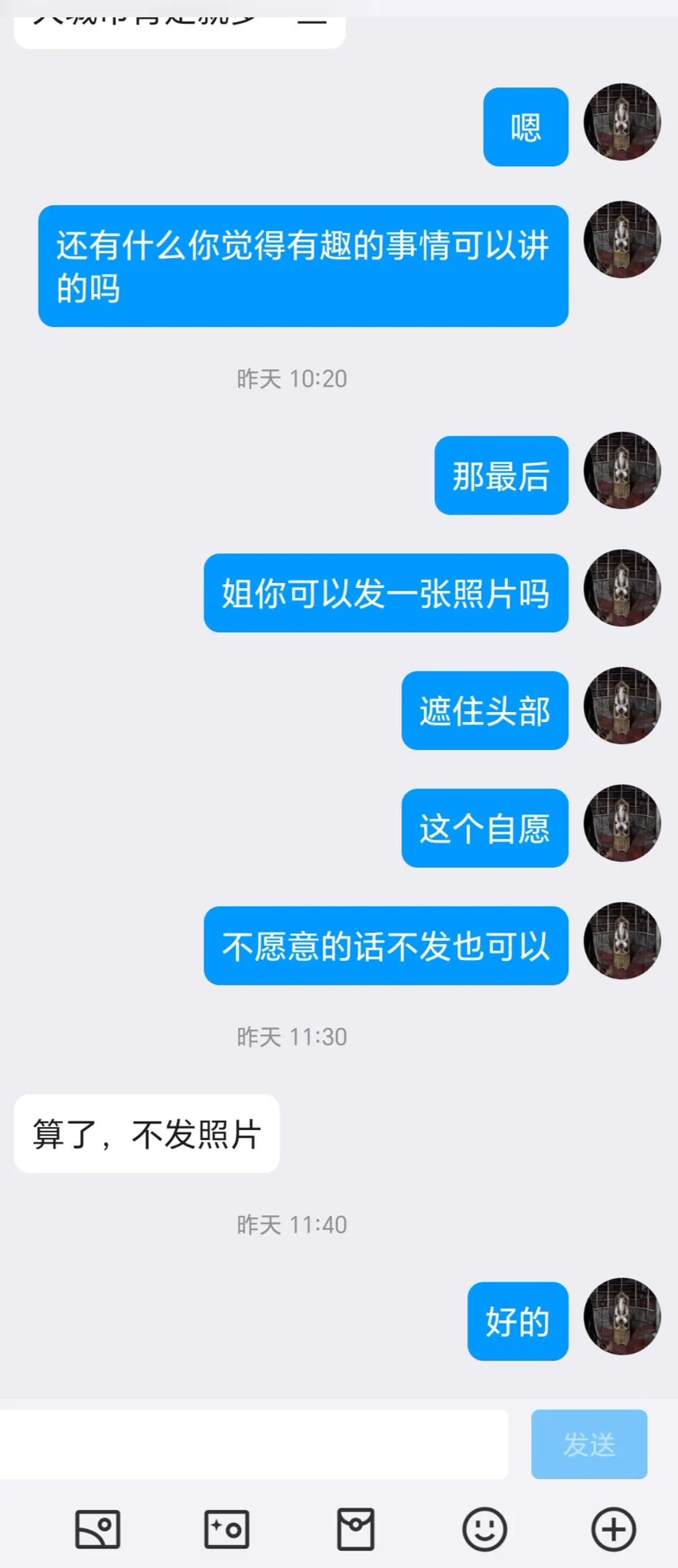Open more options plus icon

(x=614, y=1529)
